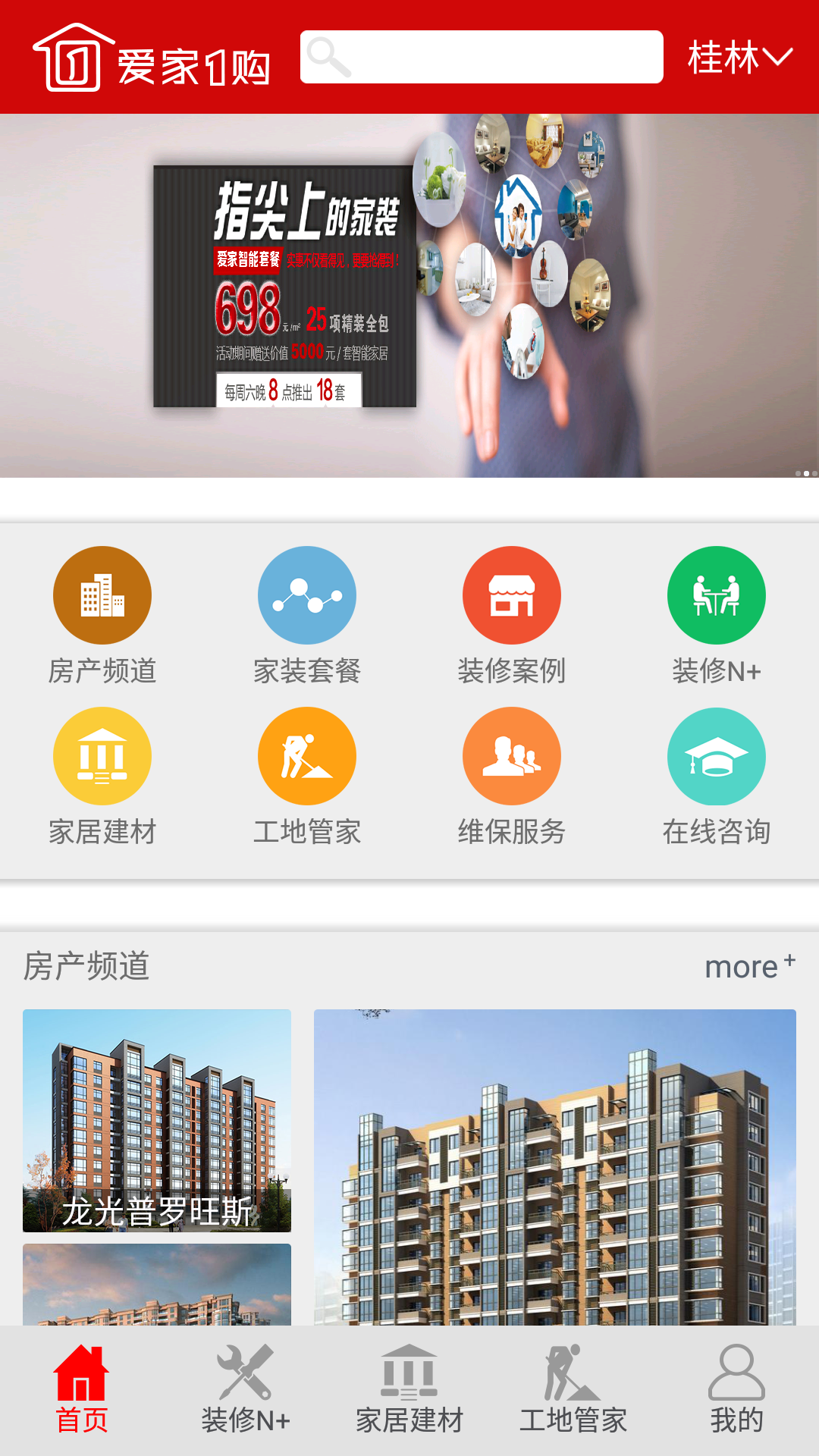
Task: Tap more+ next to 房产频道
Action: [749, 967]
